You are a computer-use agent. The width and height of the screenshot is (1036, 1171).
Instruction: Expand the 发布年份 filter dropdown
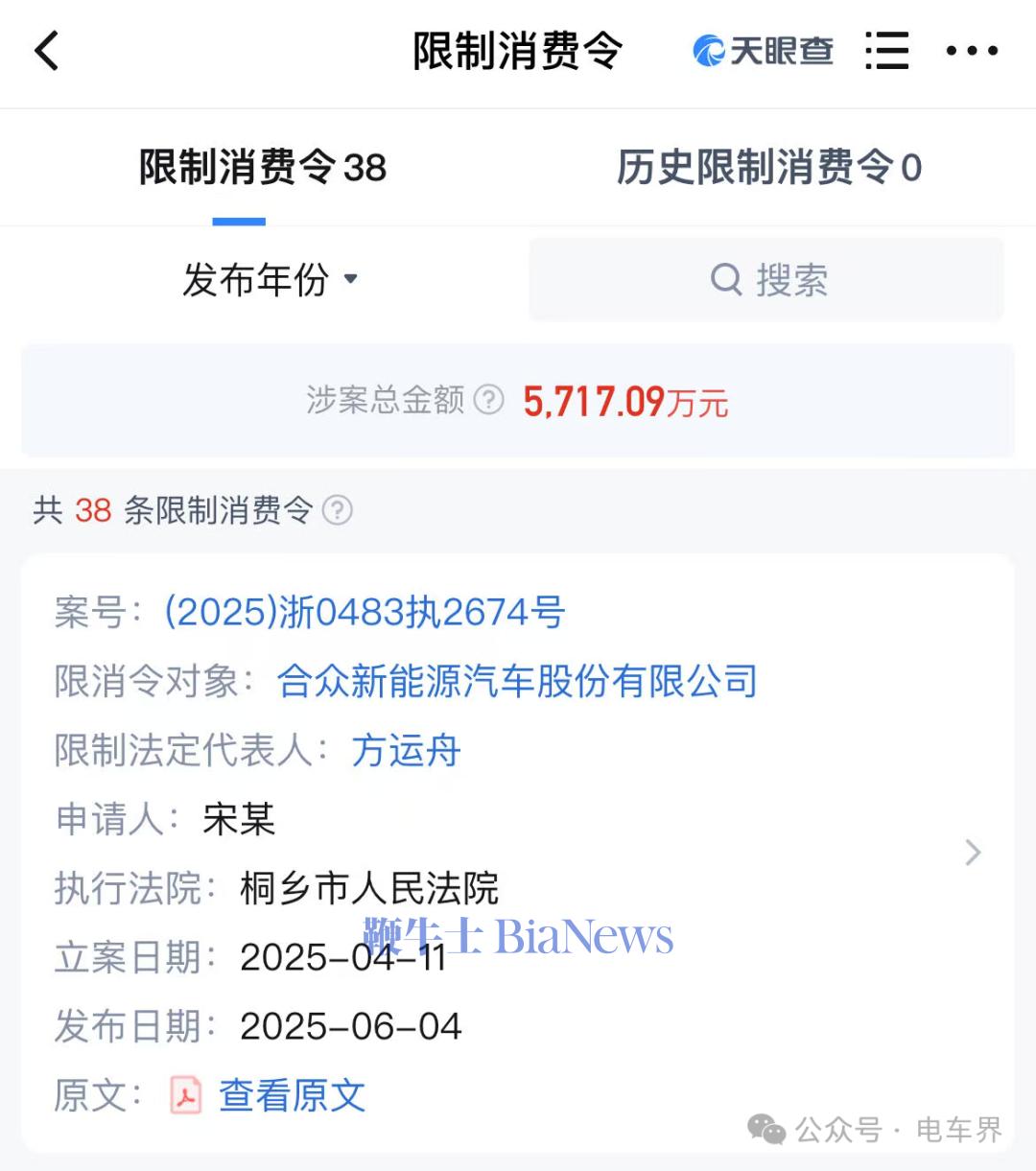270,280
